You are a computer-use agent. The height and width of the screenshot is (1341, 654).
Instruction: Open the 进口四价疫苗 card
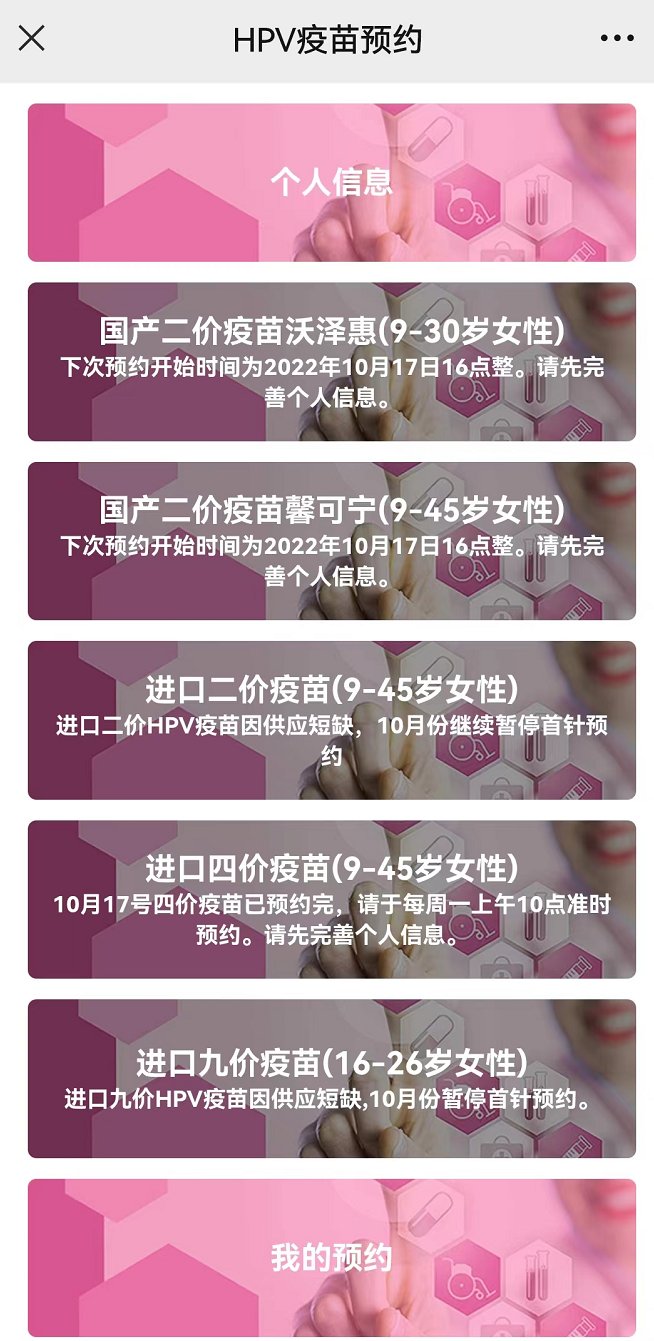pos(331,898)
